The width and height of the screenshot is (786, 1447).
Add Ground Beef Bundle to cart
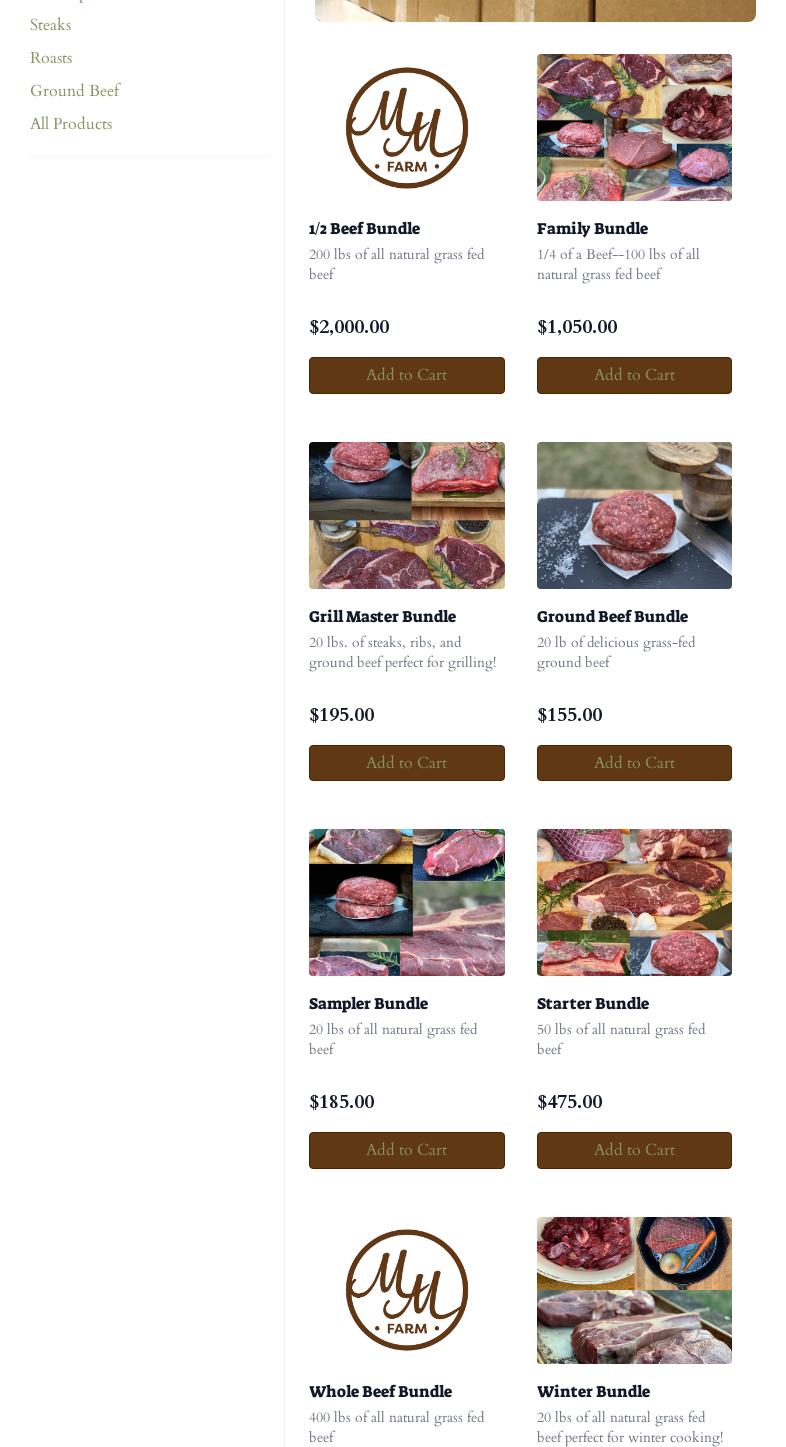(x=634, y=763)
